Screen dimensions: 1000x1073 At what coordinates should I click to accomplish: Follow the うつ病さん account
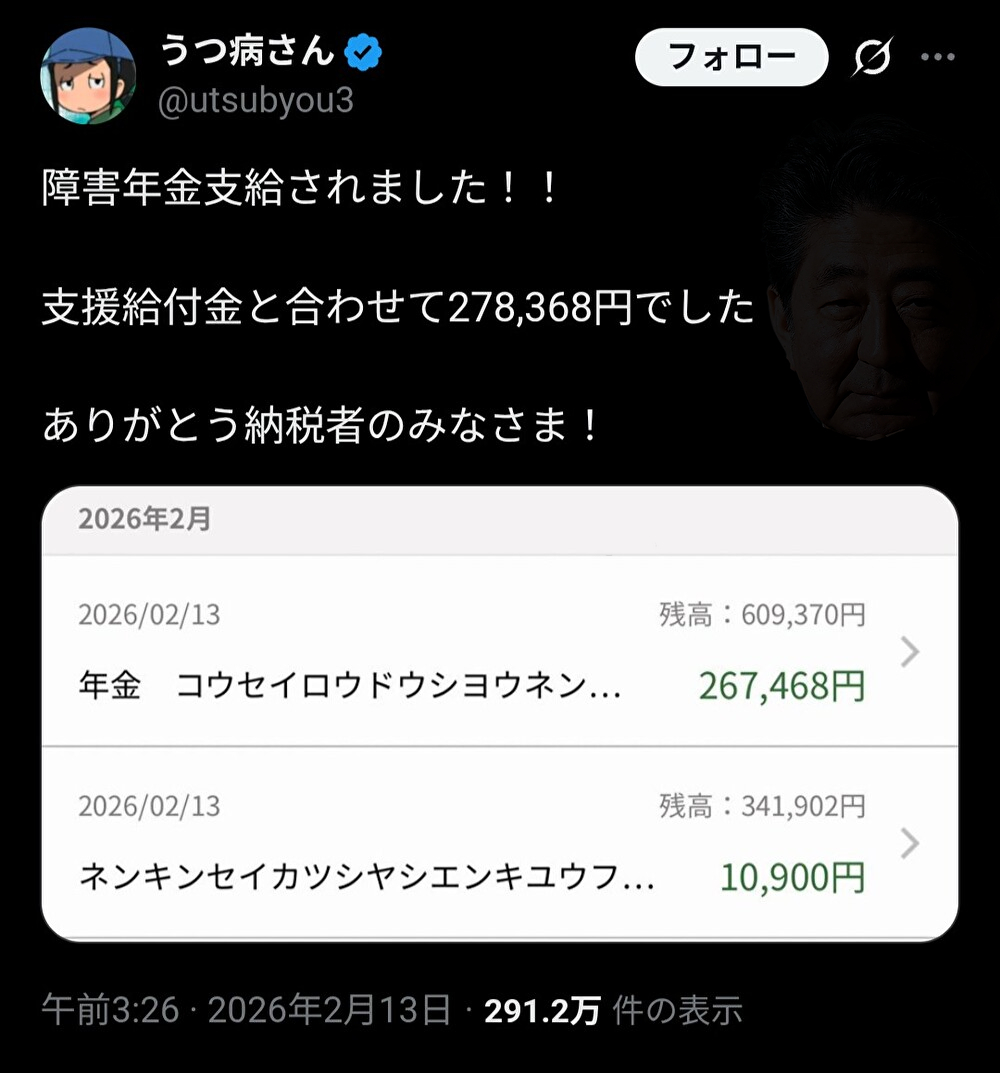[x=731, y=57]
